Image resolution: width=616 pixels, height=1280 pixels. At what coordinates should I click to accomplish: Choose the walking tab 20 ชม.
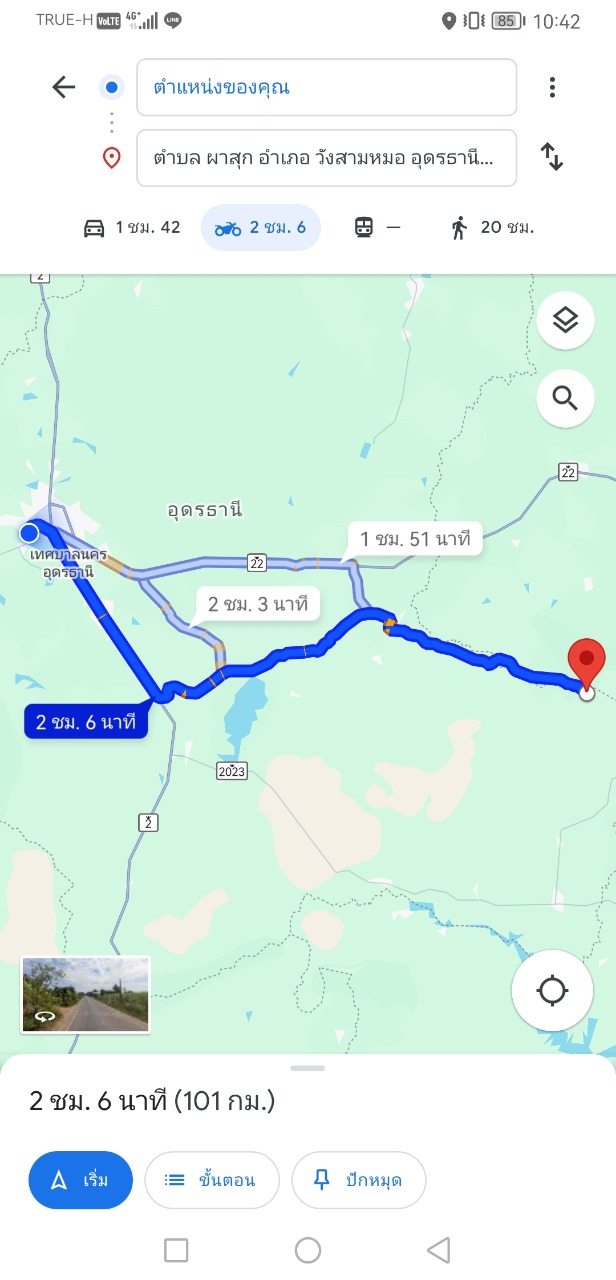pos(492,228)
